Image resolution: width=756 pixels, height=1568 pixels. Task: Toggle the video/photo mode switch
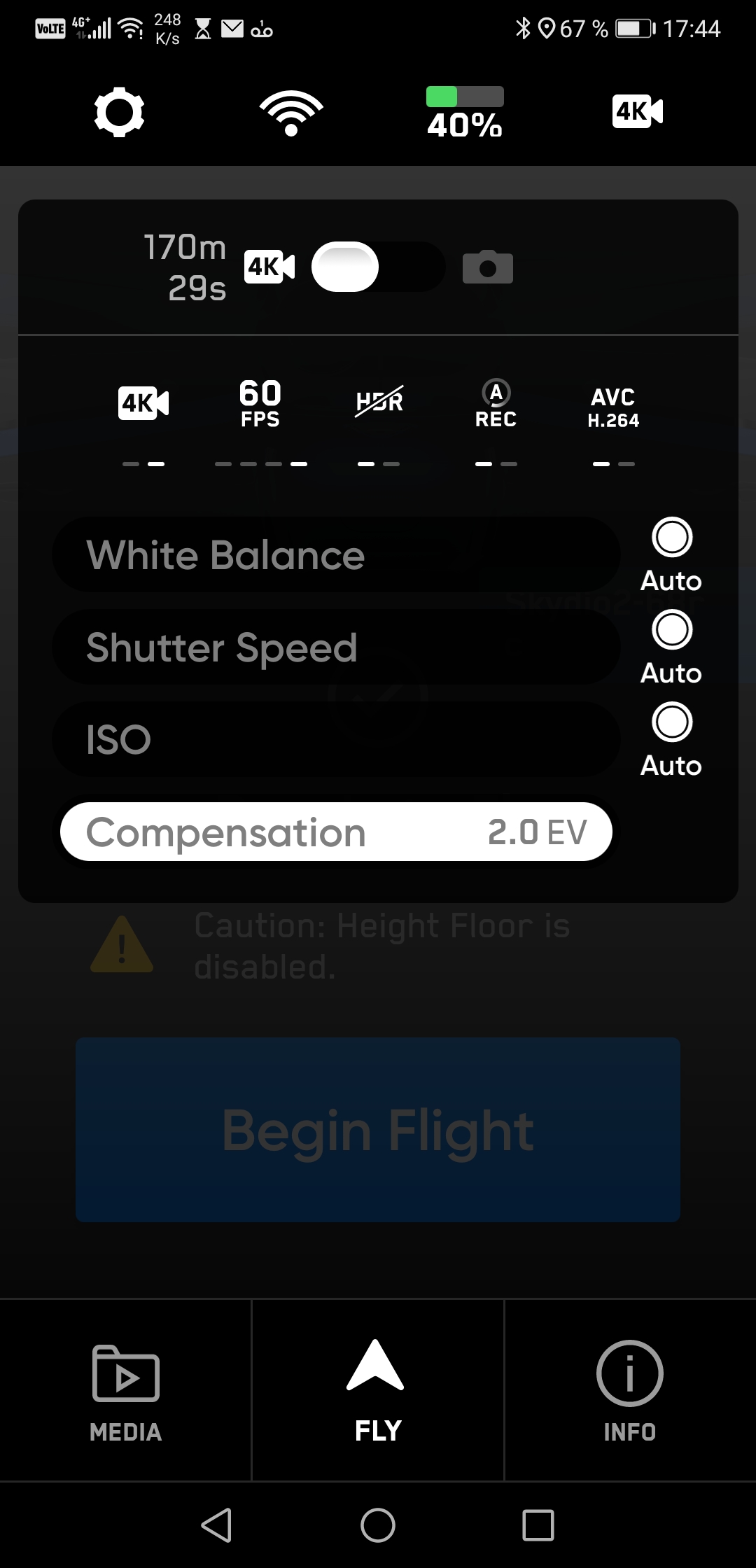click(378, 267)
